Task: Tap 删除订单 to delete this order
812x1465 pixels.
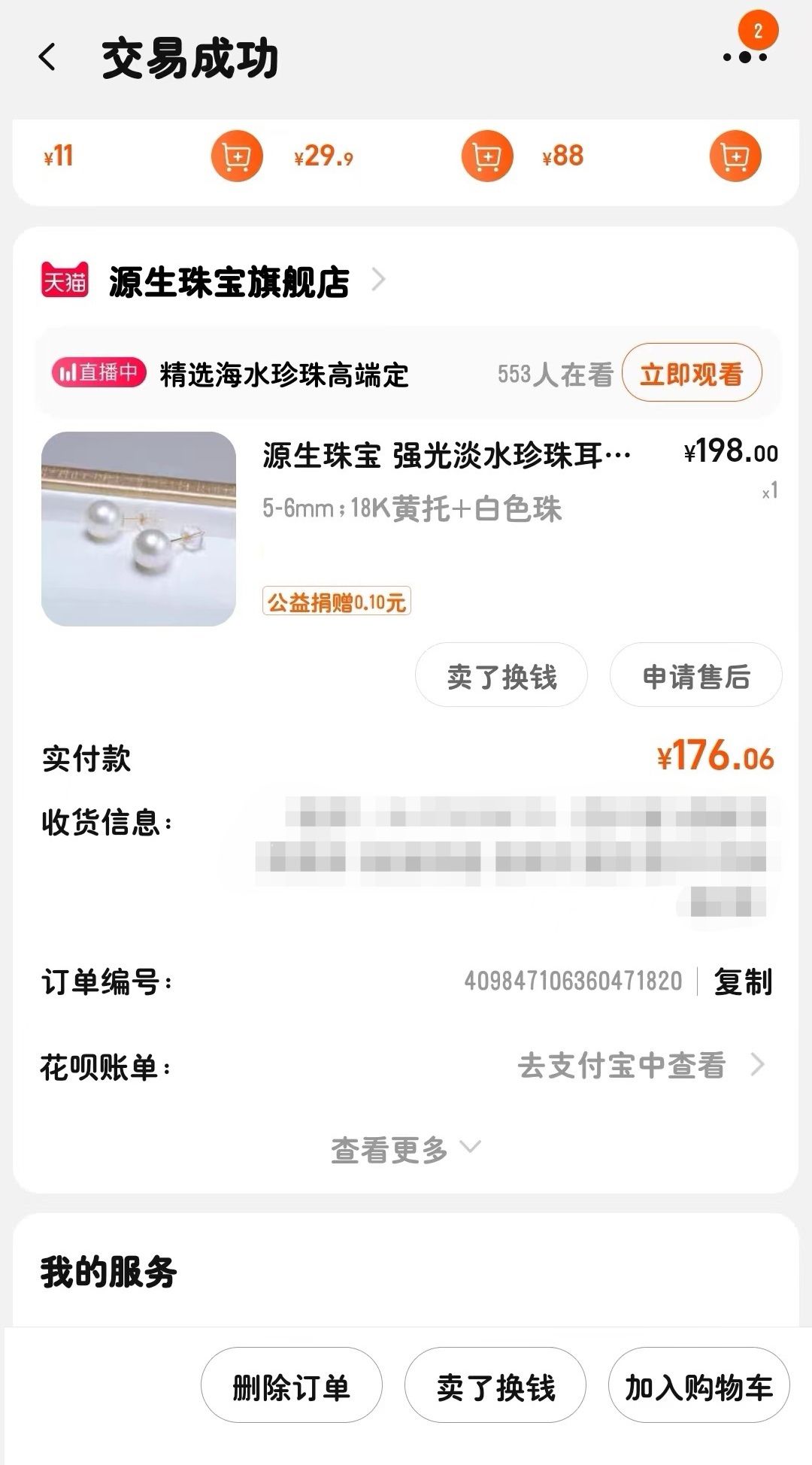Action: click(291, 1385)
